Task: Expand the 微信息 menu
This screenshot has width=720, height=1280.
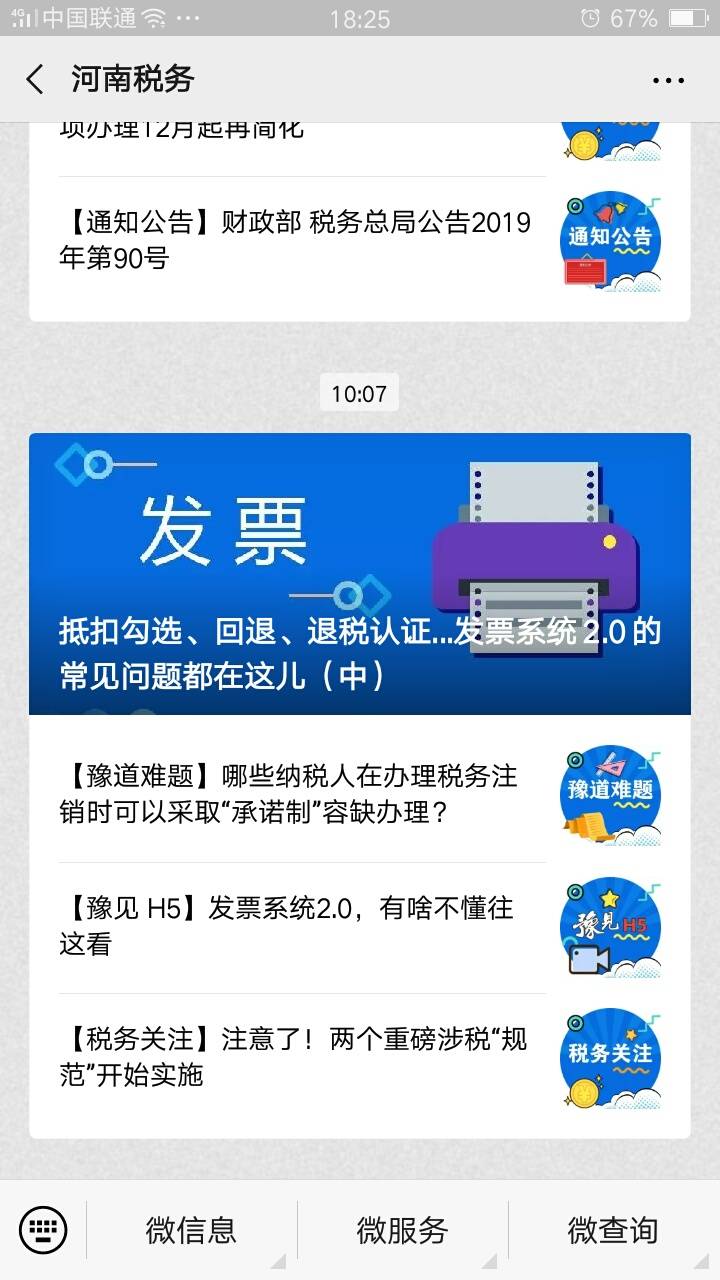Action: coord(191,1230)
